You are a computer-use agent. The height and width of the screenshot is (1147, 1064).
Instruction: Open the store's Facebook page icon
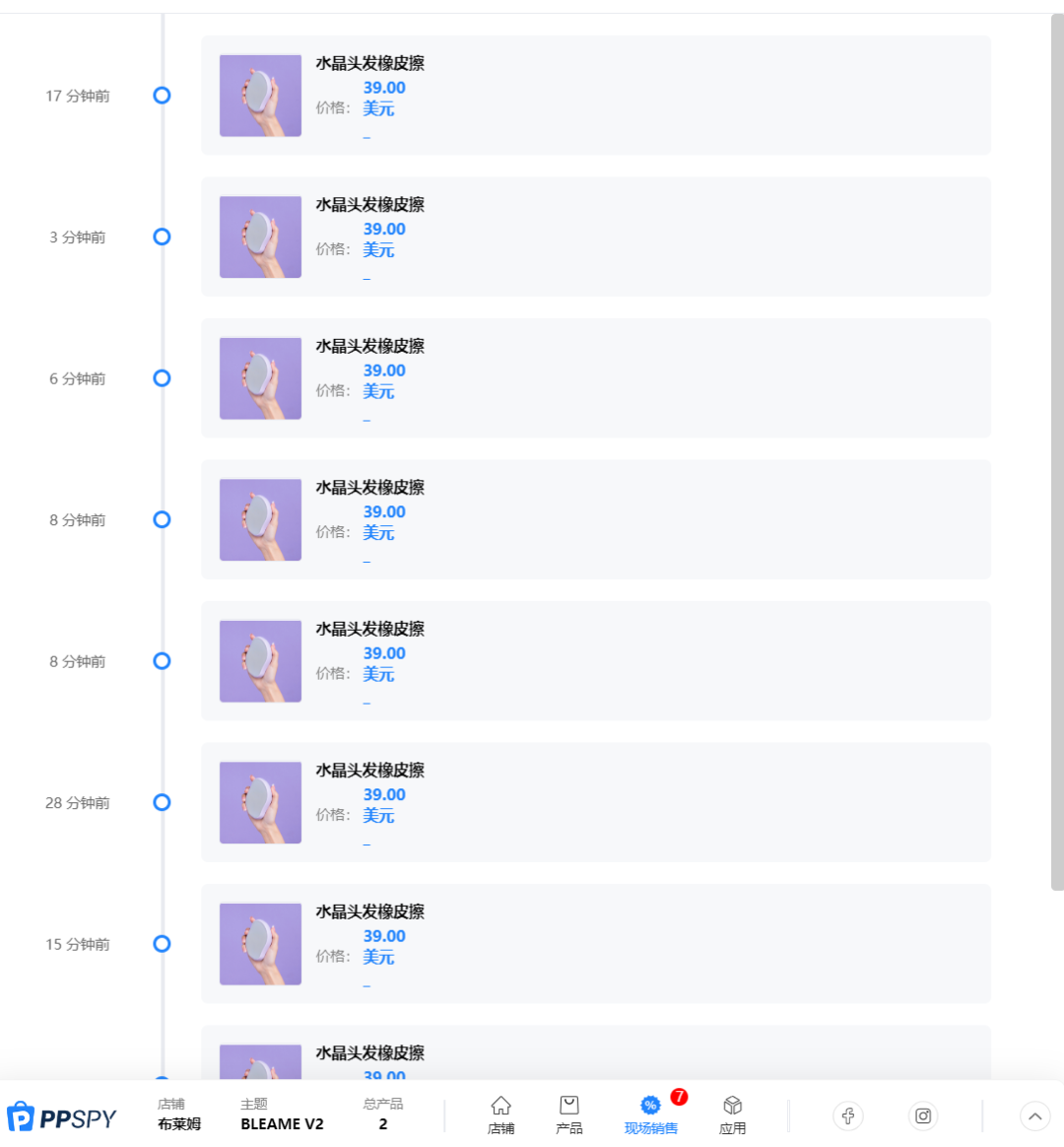pyautogui.click(x=848, y=1115)
